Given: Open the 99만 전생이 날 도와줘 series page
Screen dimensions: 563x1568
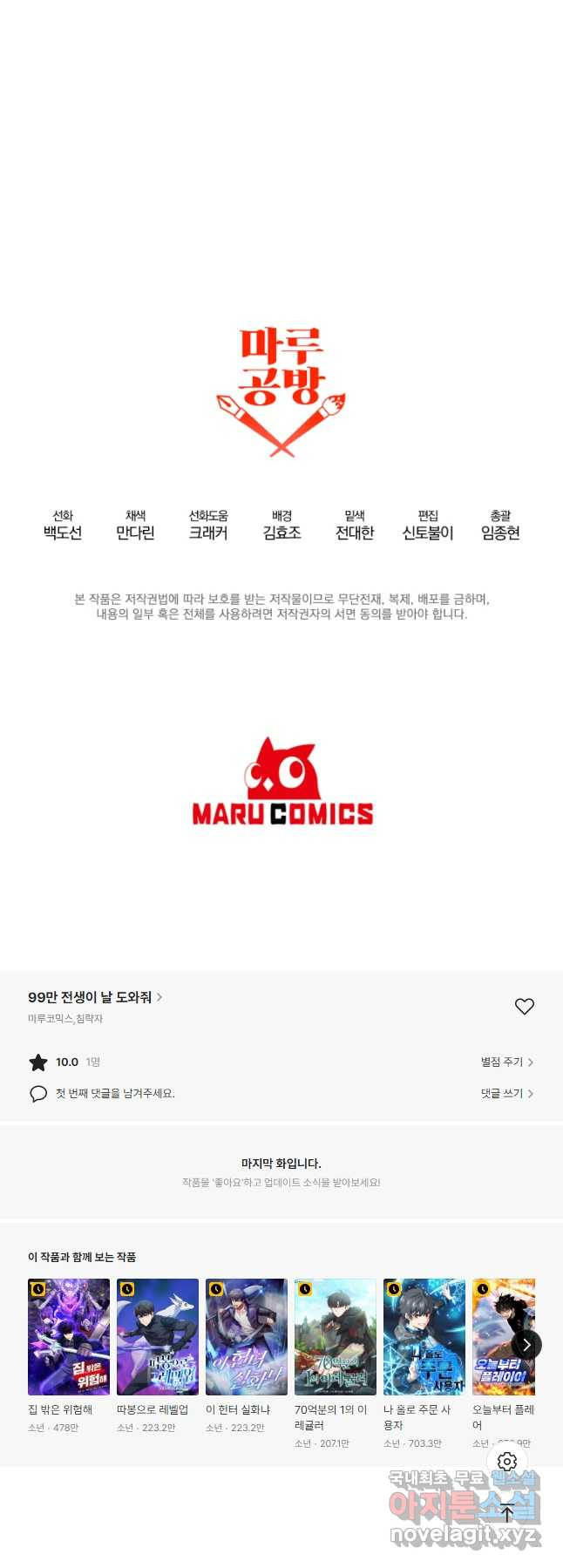Looking at the screenshot, I should coord(94,997).
